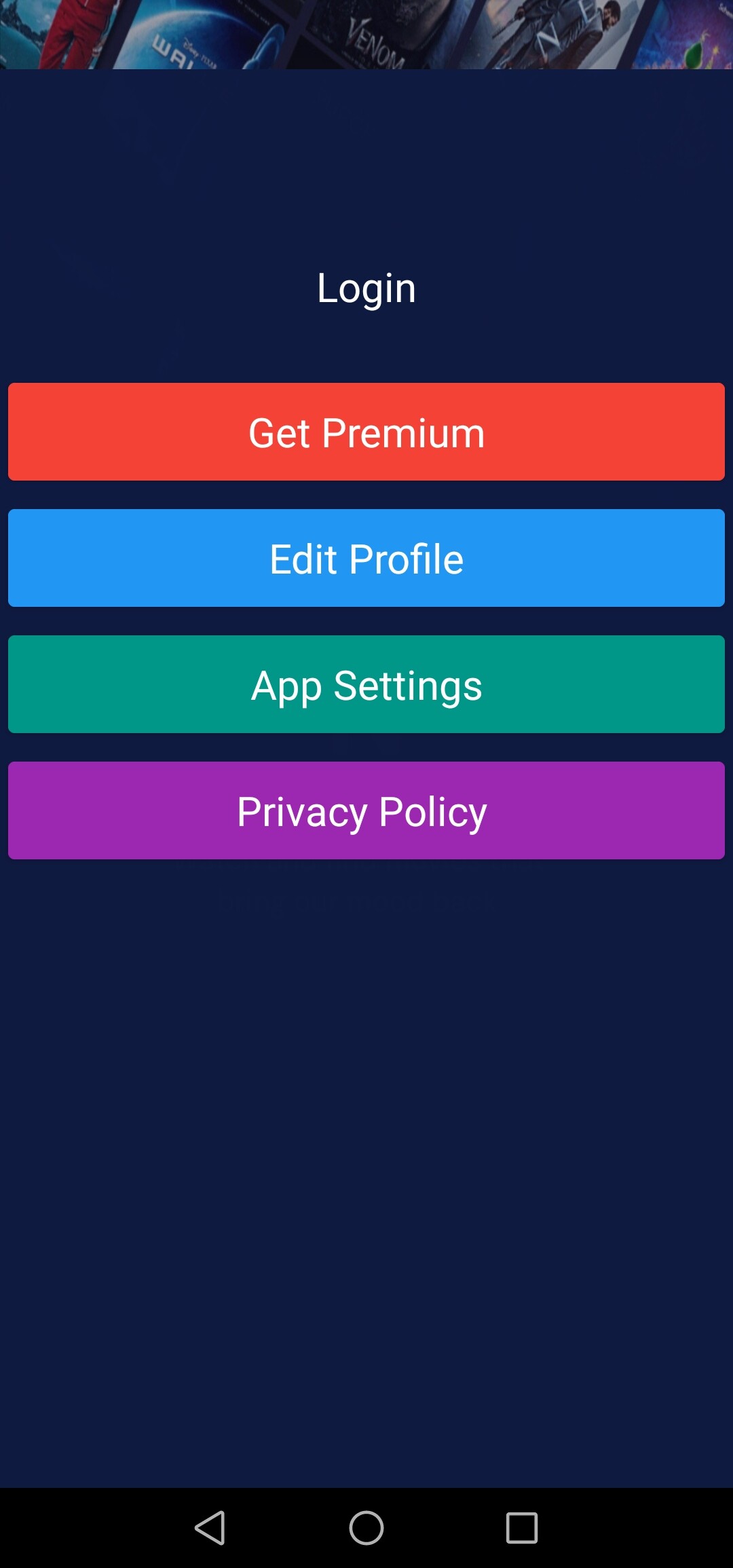View the Privacy Policy
The width and height of the screenshot is (733, 1568).
pos(366,810)
